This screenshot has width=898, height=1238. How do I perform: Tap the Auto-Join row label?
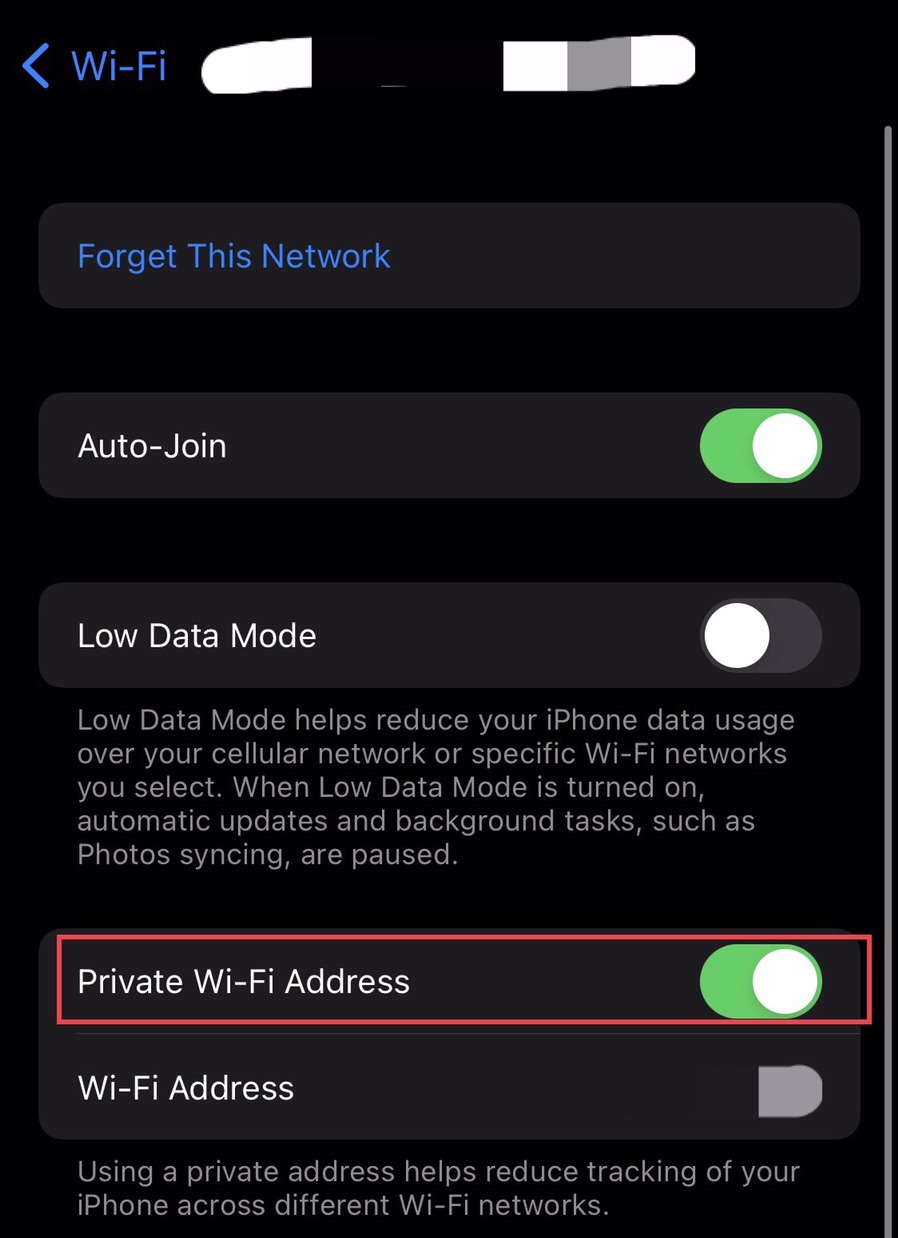[x=152, y=446]
